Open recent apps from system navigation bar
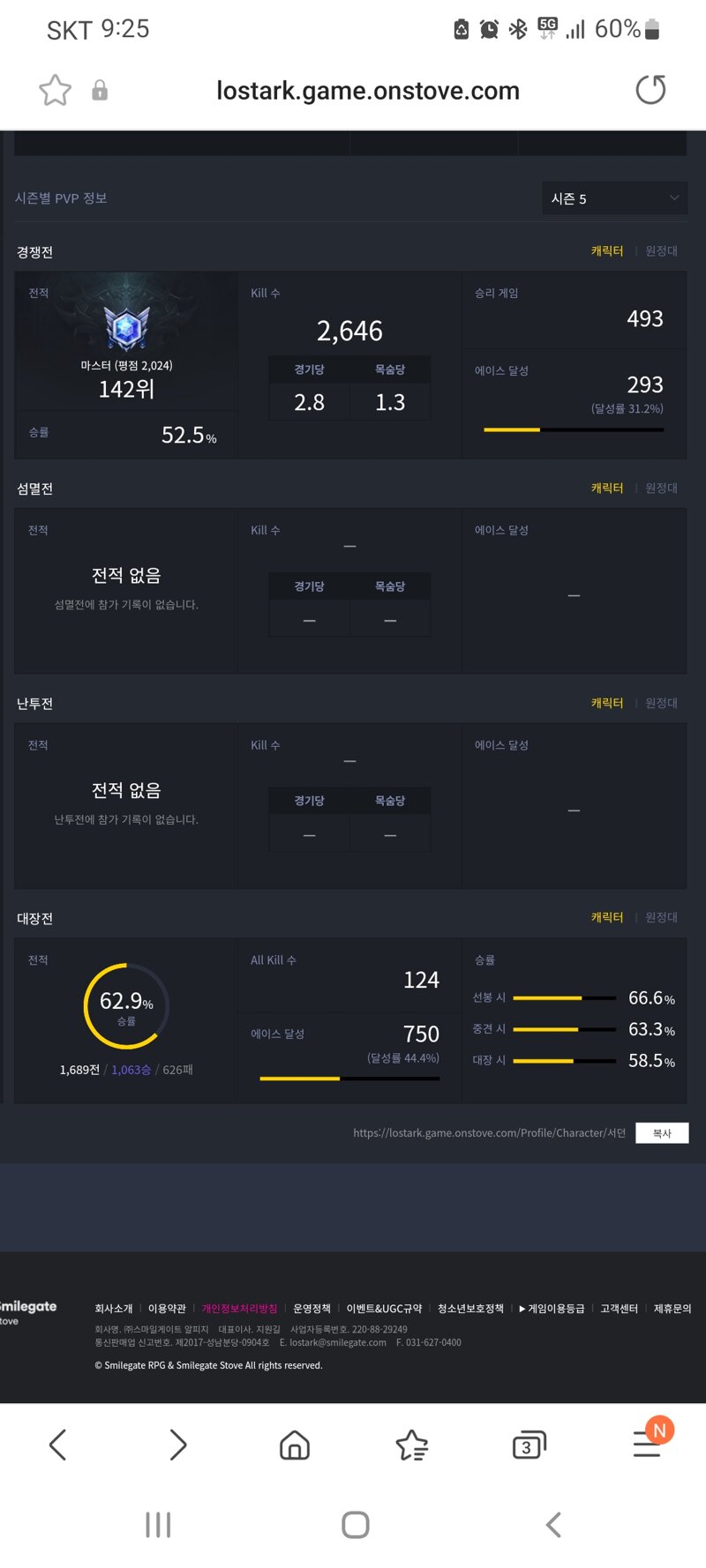This screenshot has height=1568, width=706. coord(158,1525)
